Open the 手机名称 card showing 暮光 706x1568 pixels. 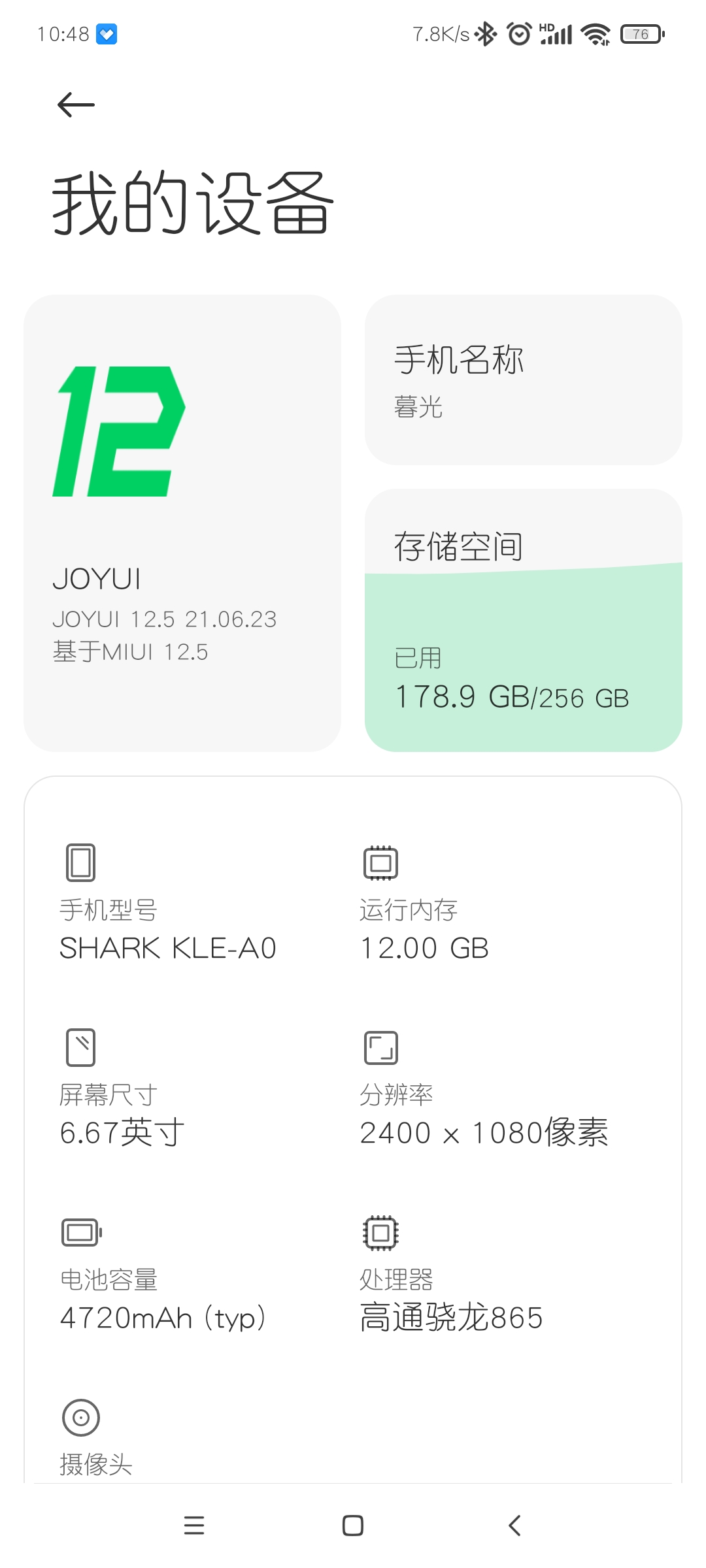tap(524, 380)
